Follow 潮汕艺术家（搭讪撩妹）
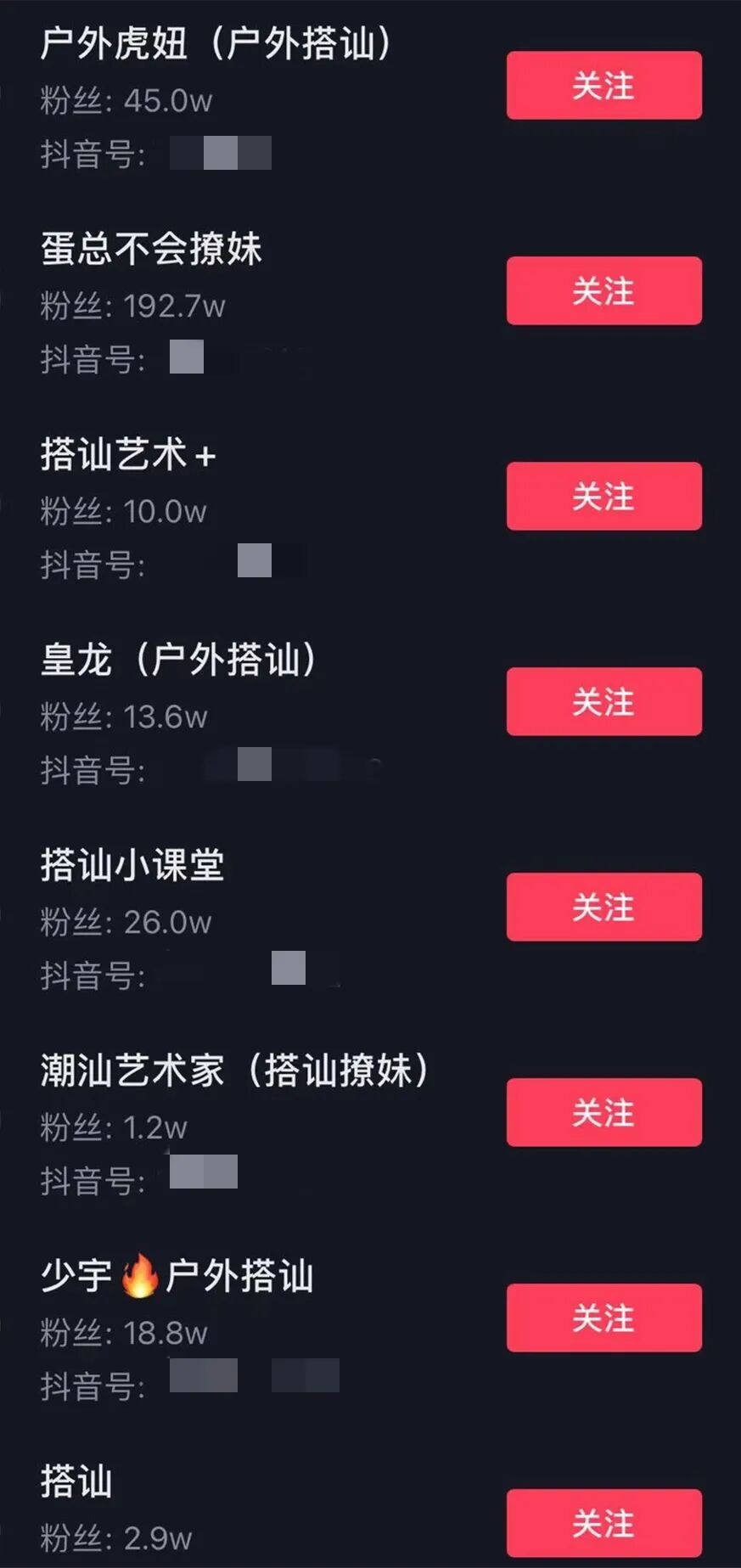741x1568 pixels. coord(603,1113)
